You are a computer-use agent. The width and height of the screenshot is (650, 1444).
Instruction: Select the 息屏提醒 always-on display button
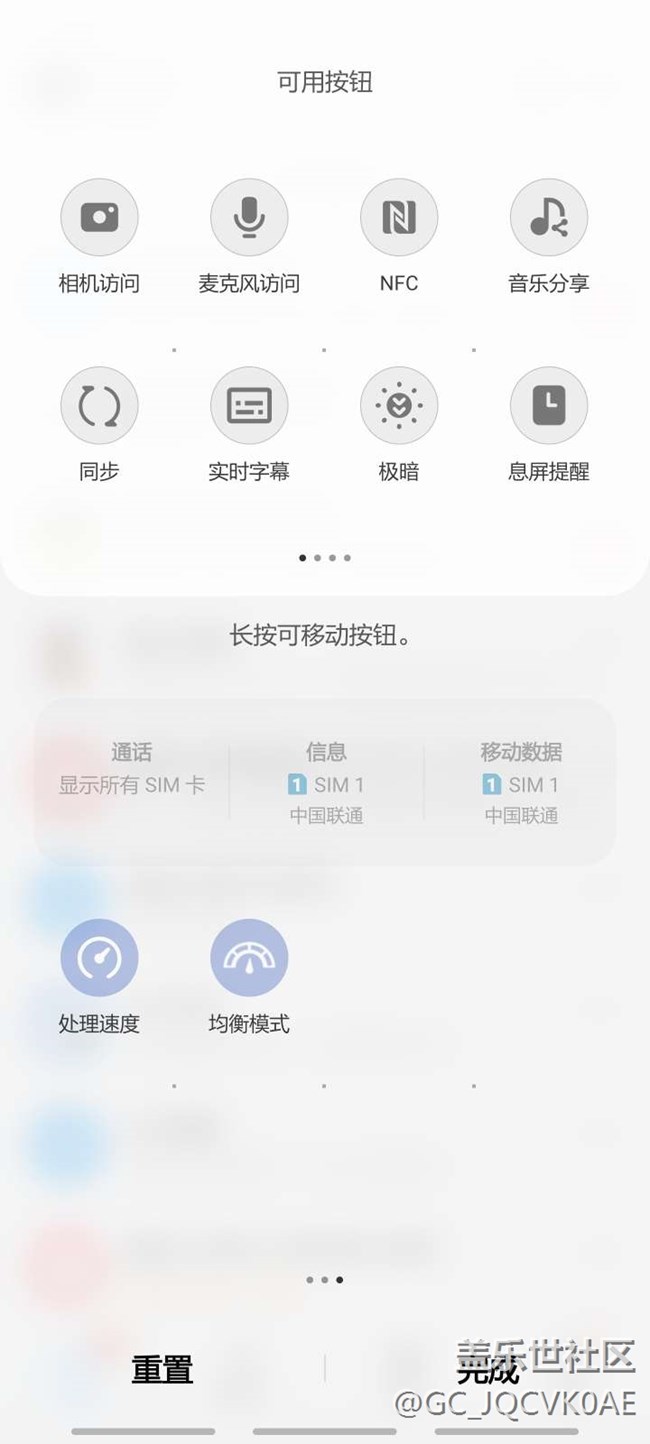[x=549, y=406]
